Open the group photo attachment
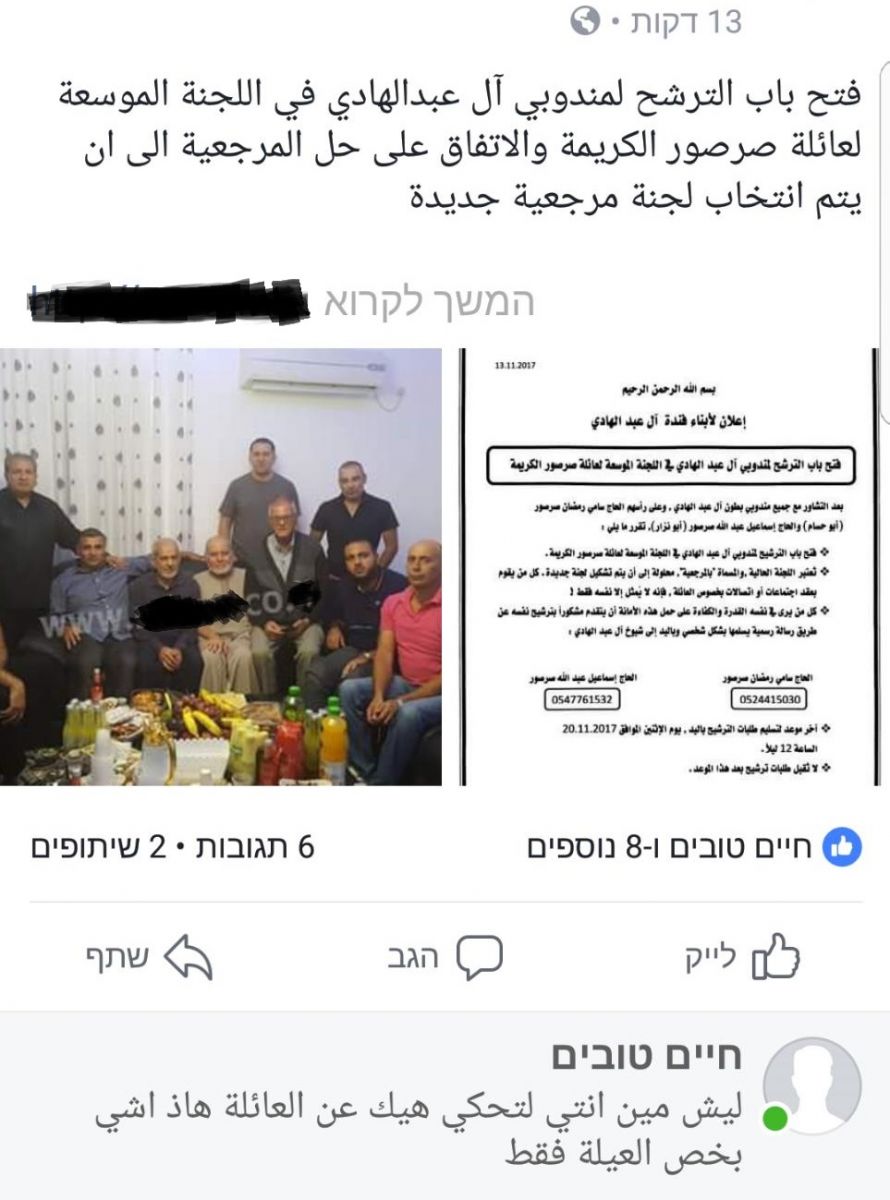The height and width of the screenshot is (1200, 890). click(x=220, y=566)
